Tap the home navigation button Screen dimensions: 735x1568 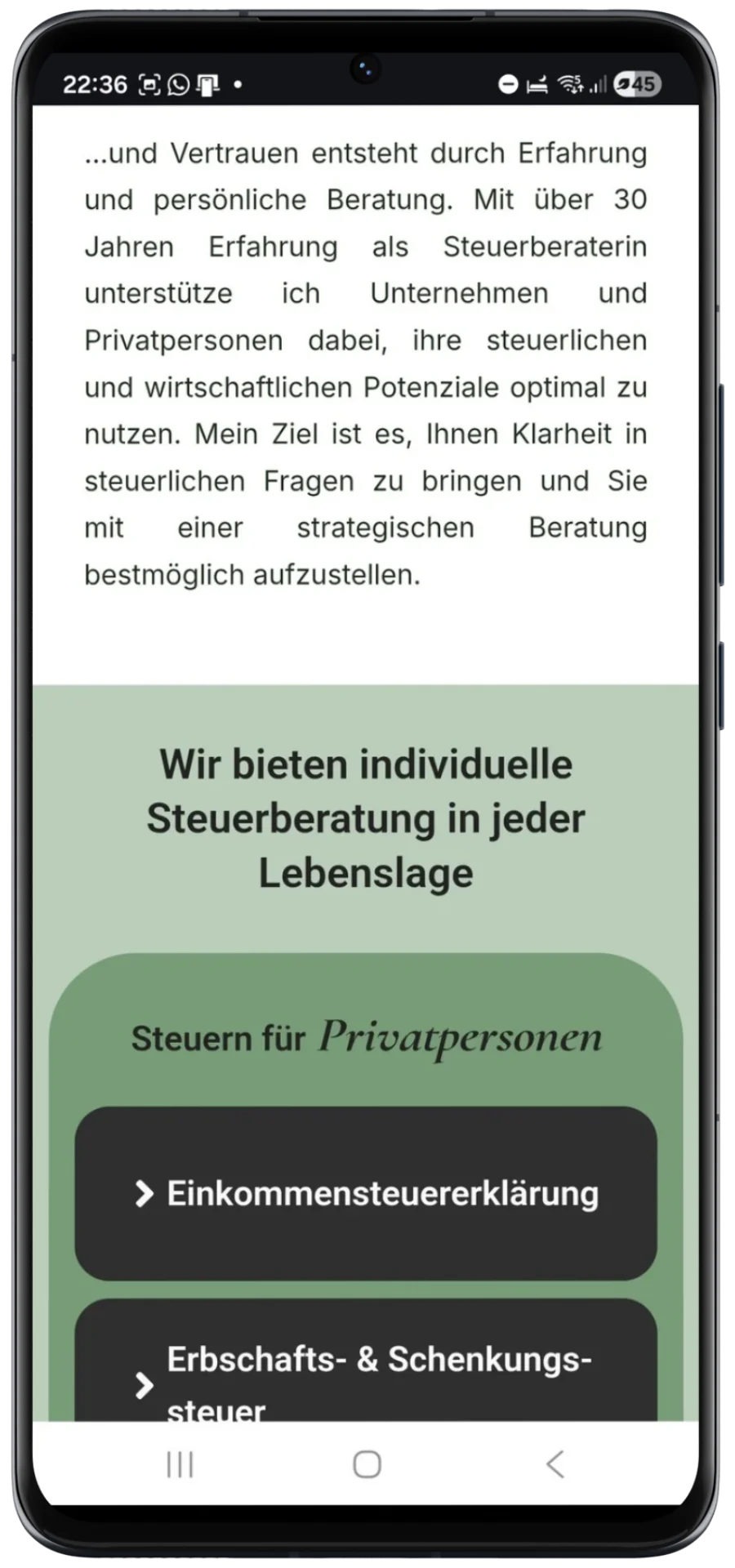367,1464
